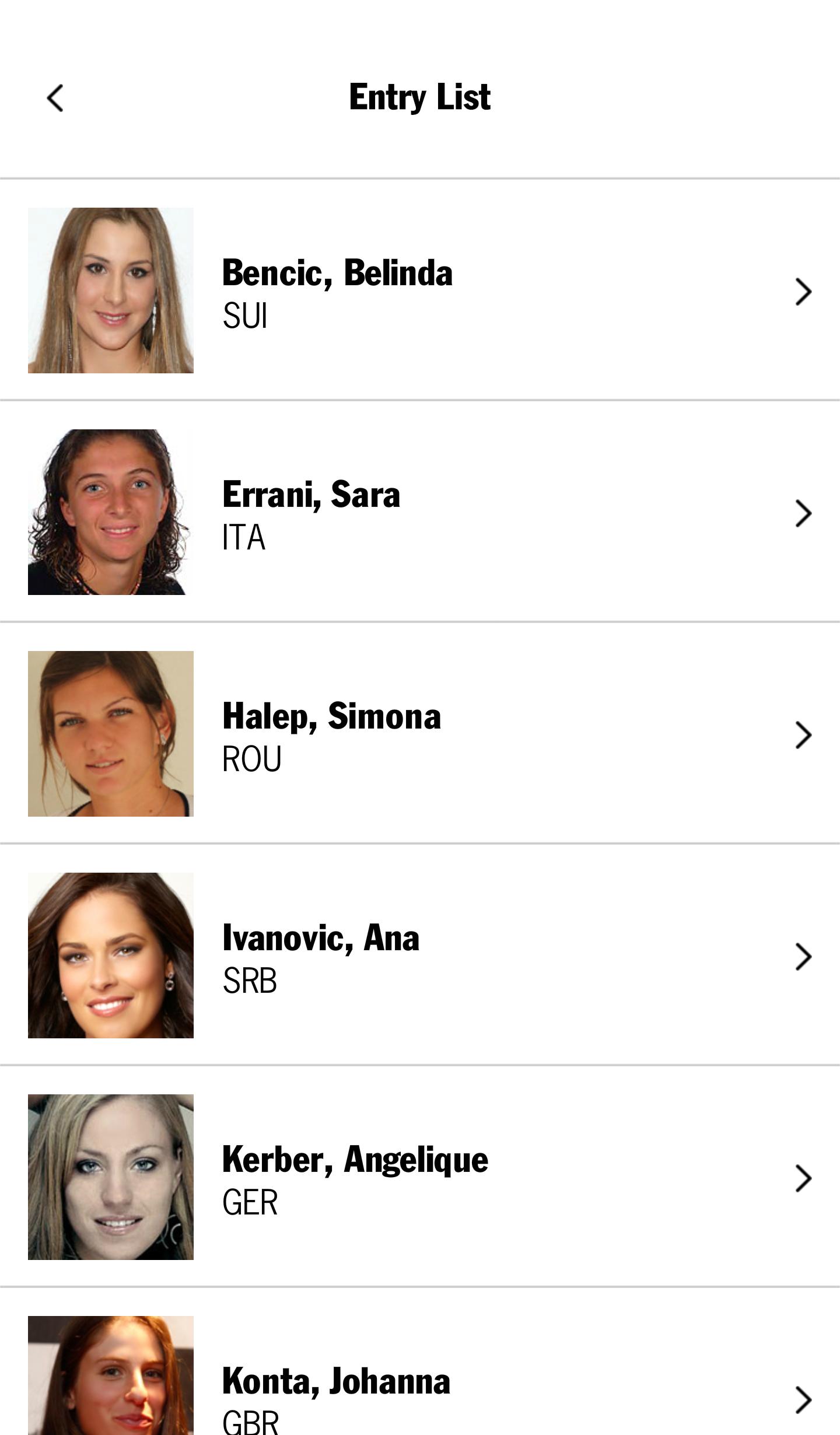
Task: View Halep, Simona's details
Action: click(x=420, y=734)
